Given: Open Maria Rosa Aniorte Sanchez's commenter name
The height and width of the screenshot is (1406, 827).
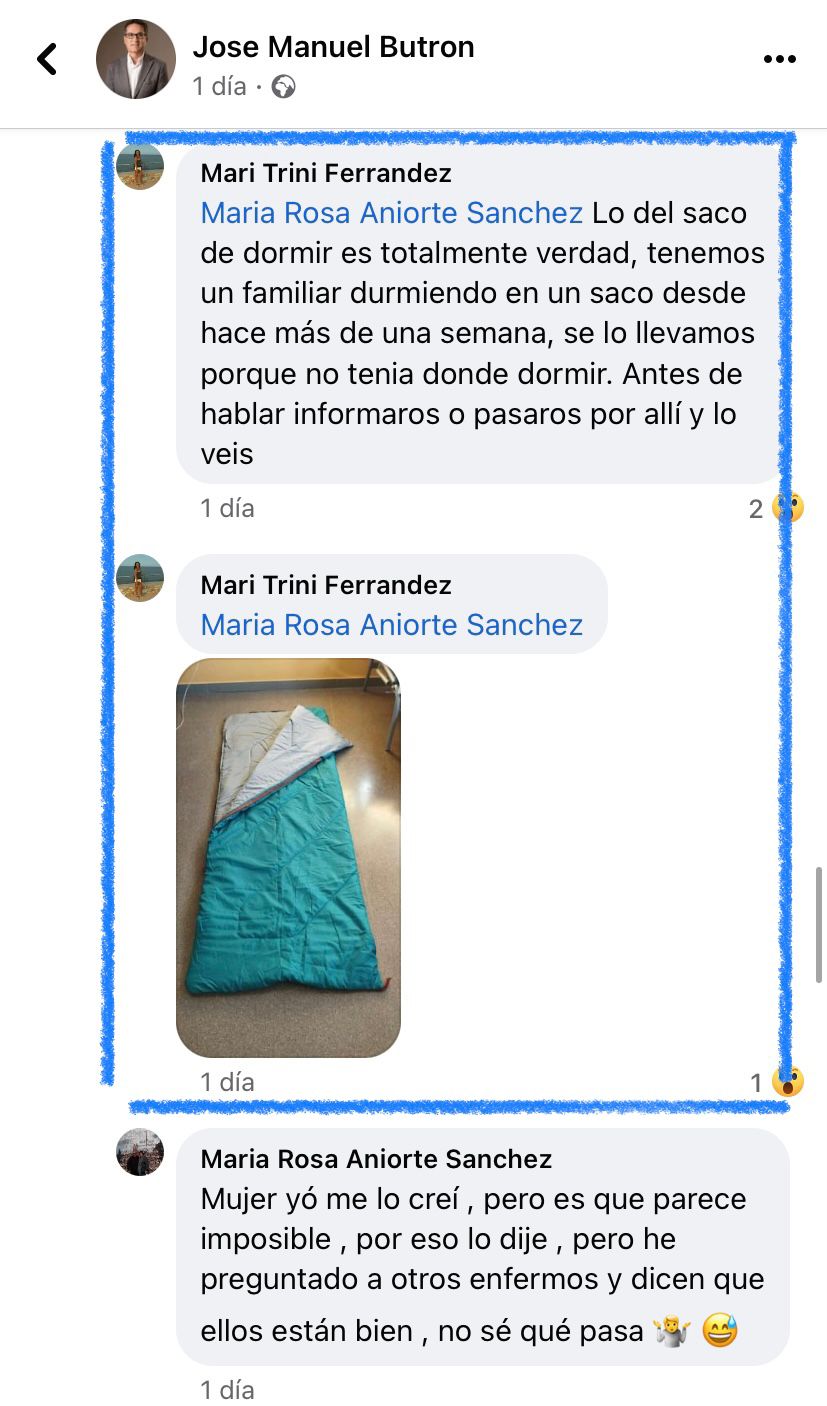Looking at the screenshot, I should pos(376,1159).
